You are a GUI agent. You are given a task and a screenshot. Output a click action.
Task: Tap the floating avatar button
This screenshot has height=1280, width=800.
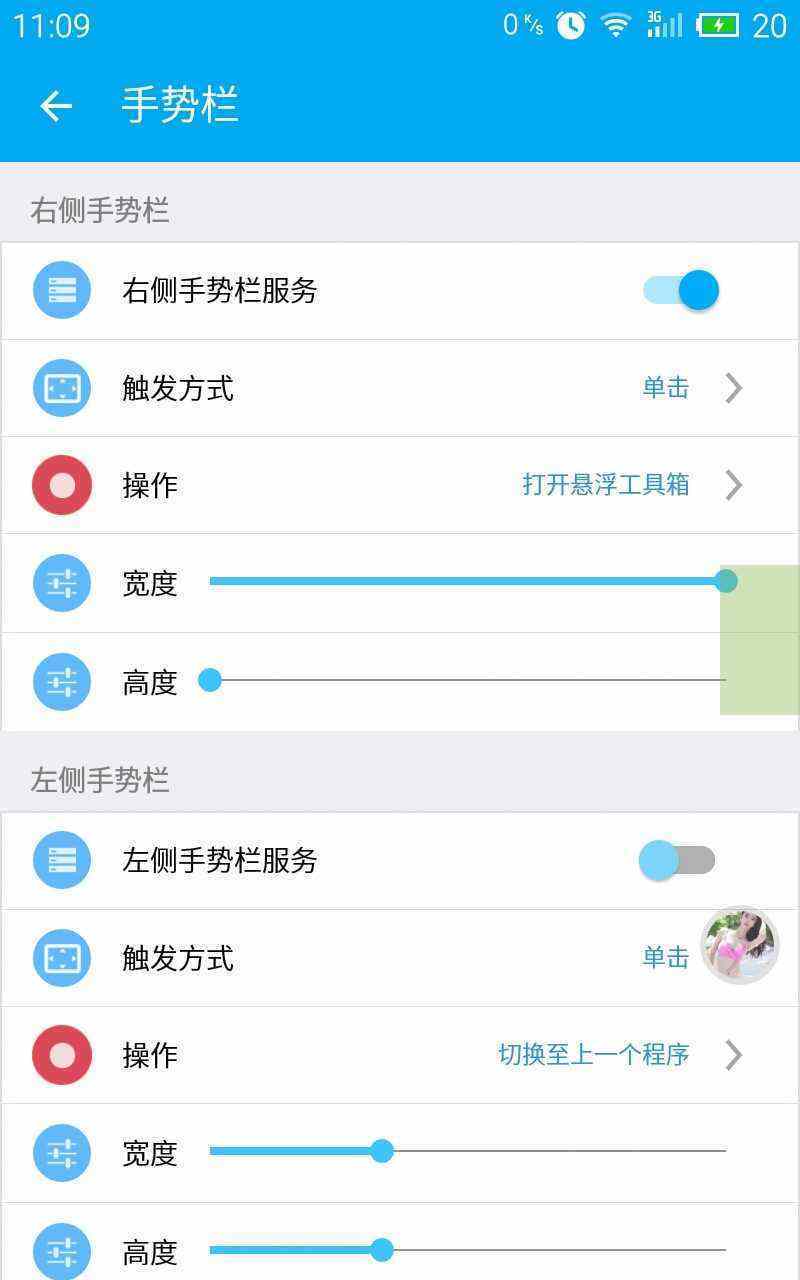740,946
